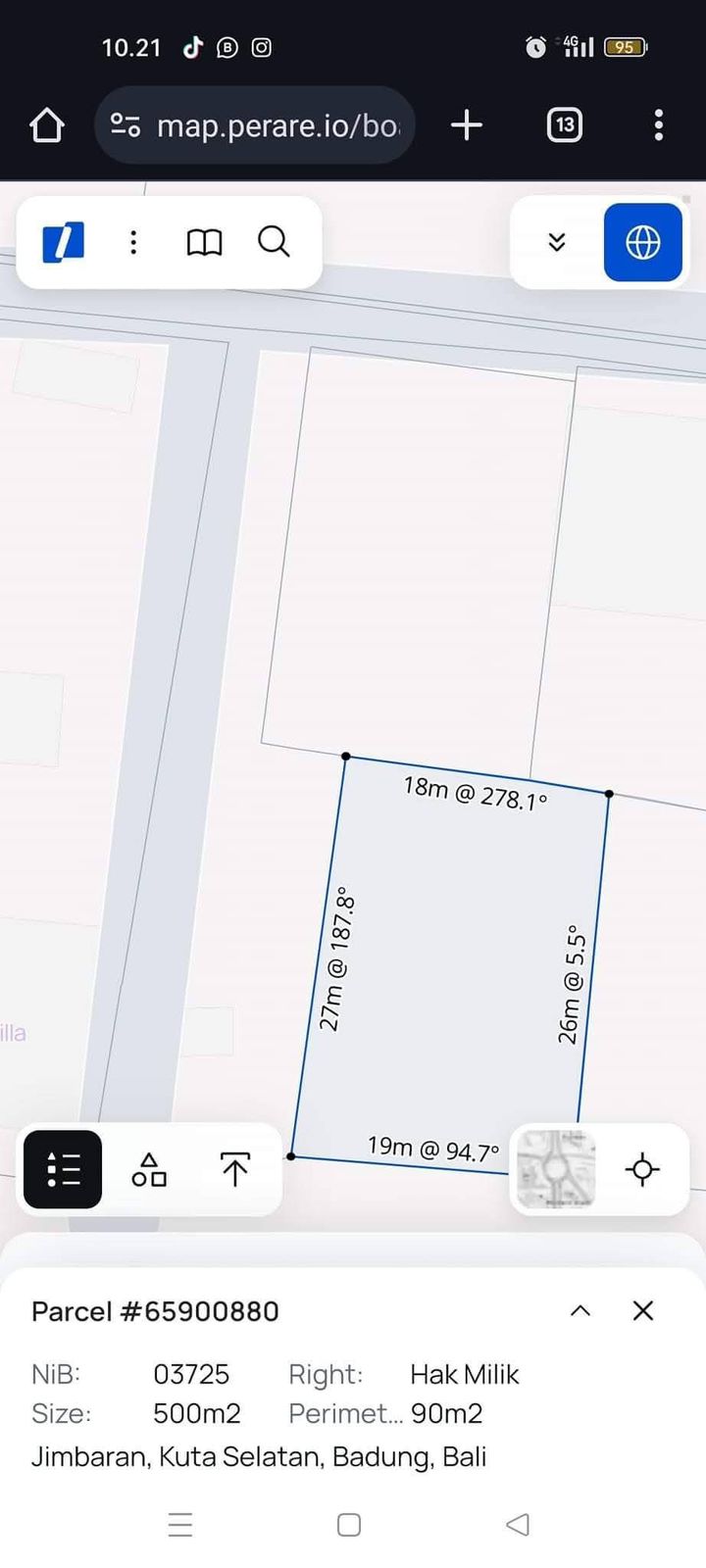The height and width of the screenshot is (1568, 706).
Task: Open the list view button
Action: pos(64,1169)
